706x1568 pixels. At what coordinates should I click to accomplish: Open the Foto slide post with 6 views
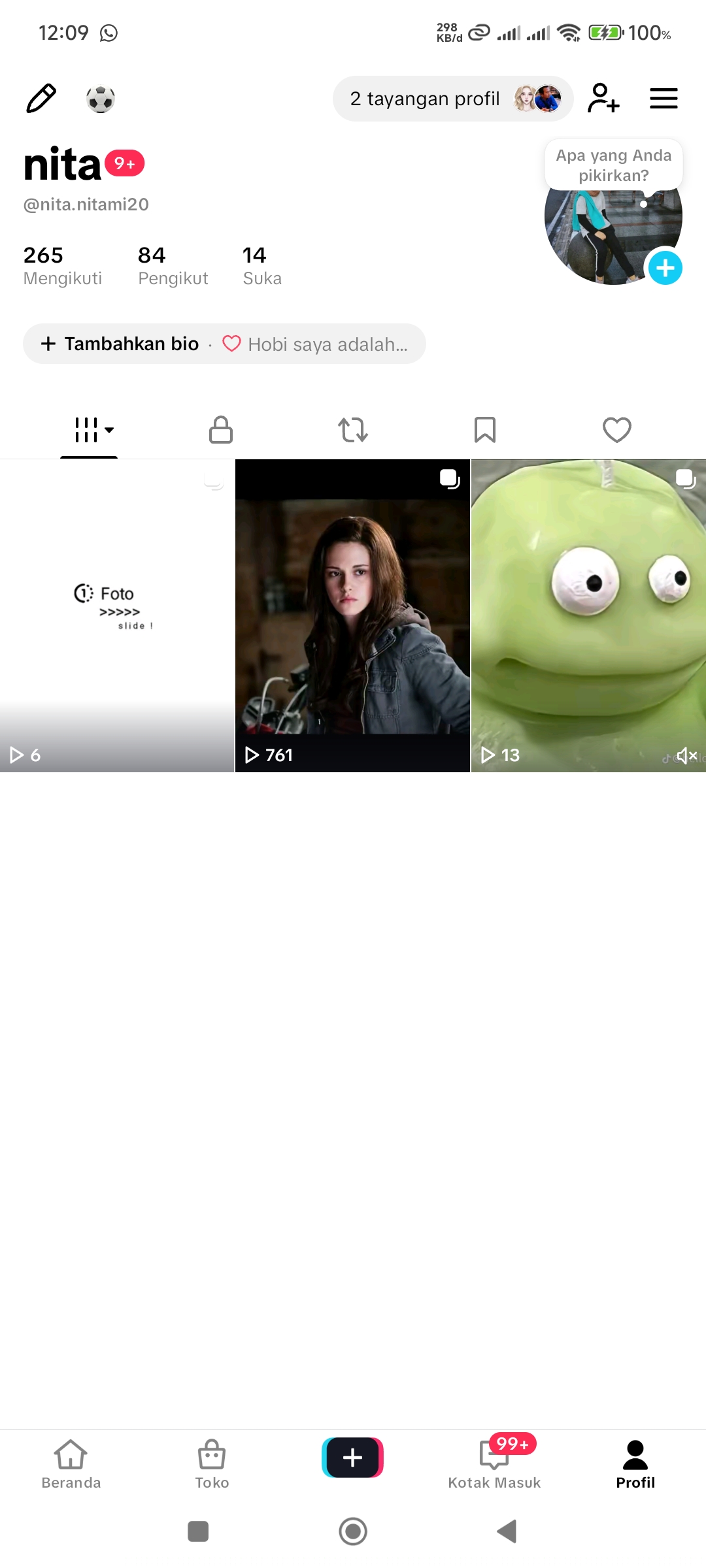(117, 615)
